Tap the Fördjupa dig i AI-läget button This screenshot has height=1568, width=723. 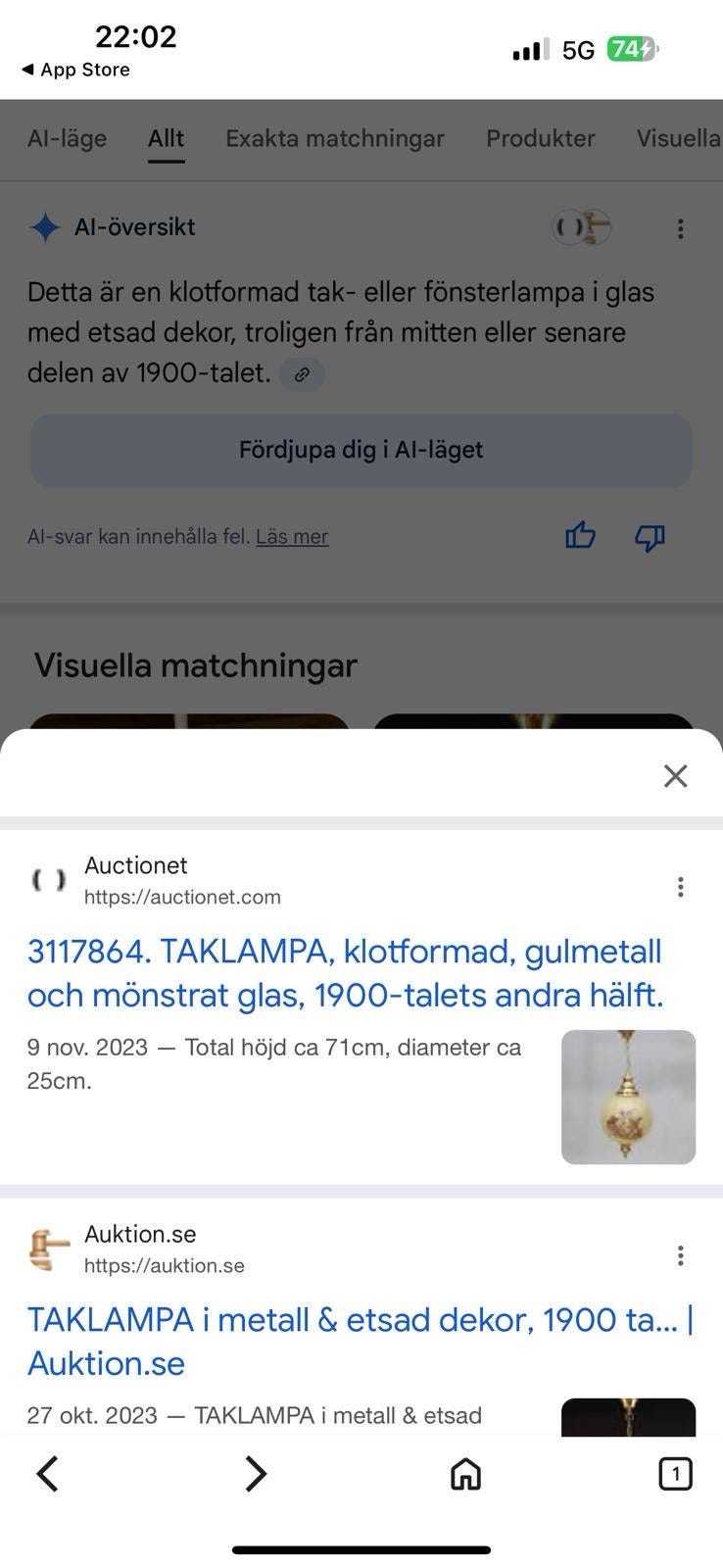tap(361, 451)
